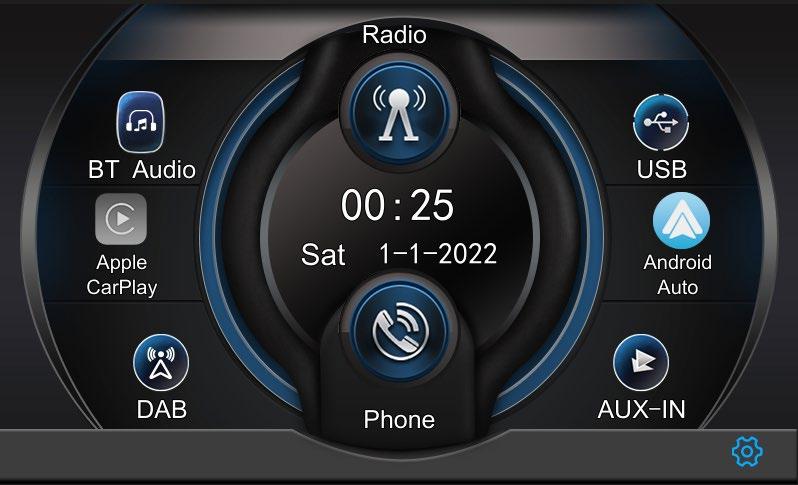Open DAB radio
The width and height of the screenshot is (798, 485).
click(x=161, y=363)
